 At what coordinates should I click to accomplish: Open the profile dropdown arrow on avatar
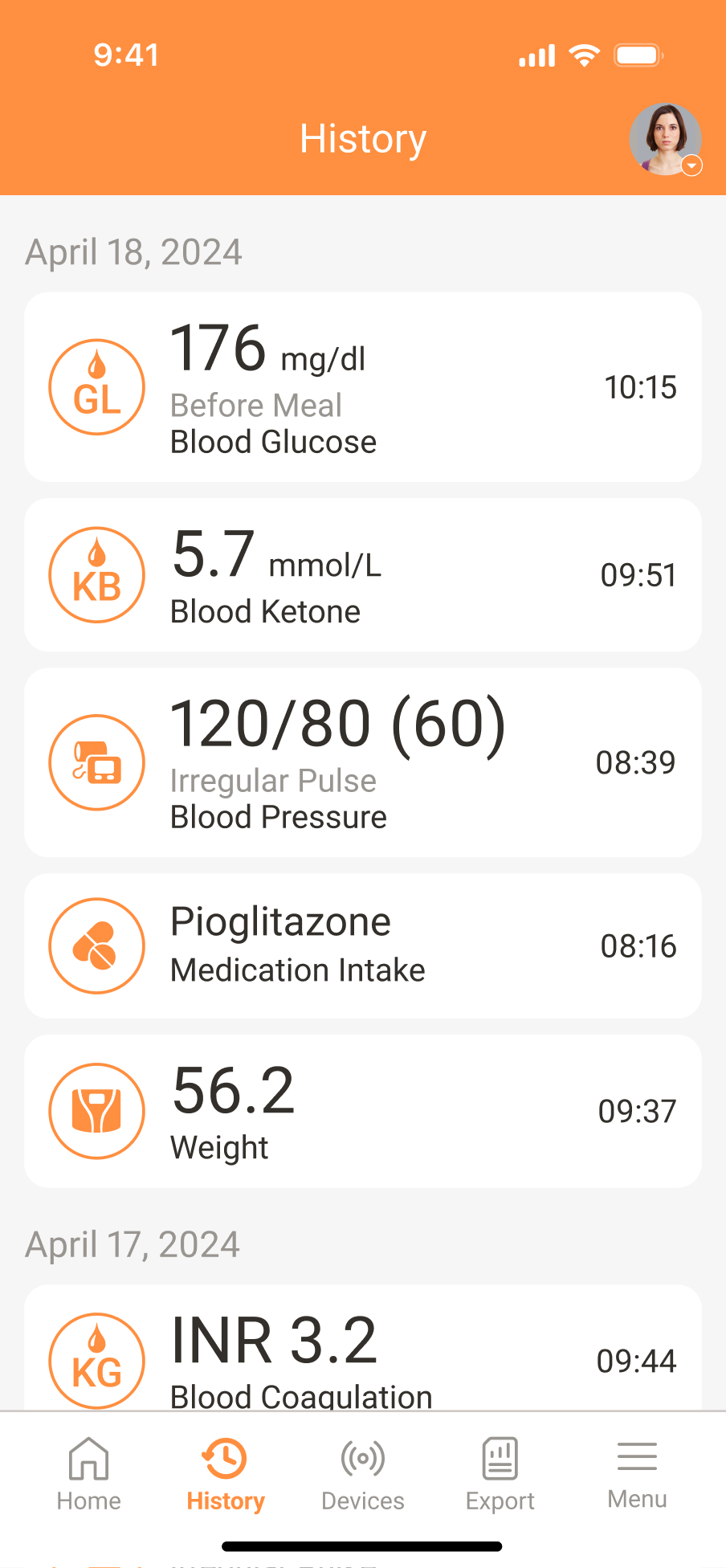pyautogui.click(x=691, y=166)
